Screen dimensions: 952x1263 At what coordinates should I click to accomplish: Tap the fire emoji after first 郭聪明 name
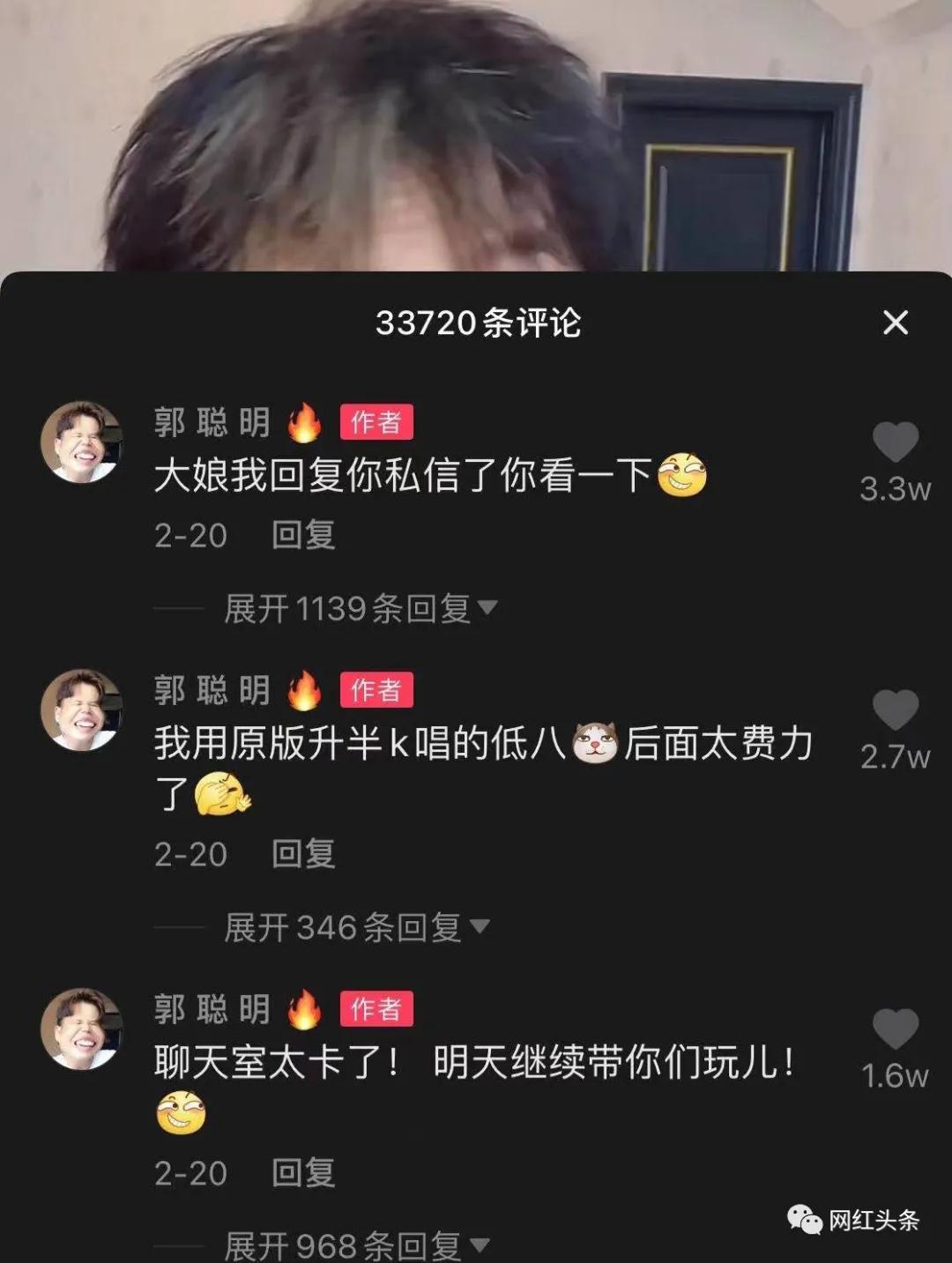pyautogui.click(x=303, y=423)
